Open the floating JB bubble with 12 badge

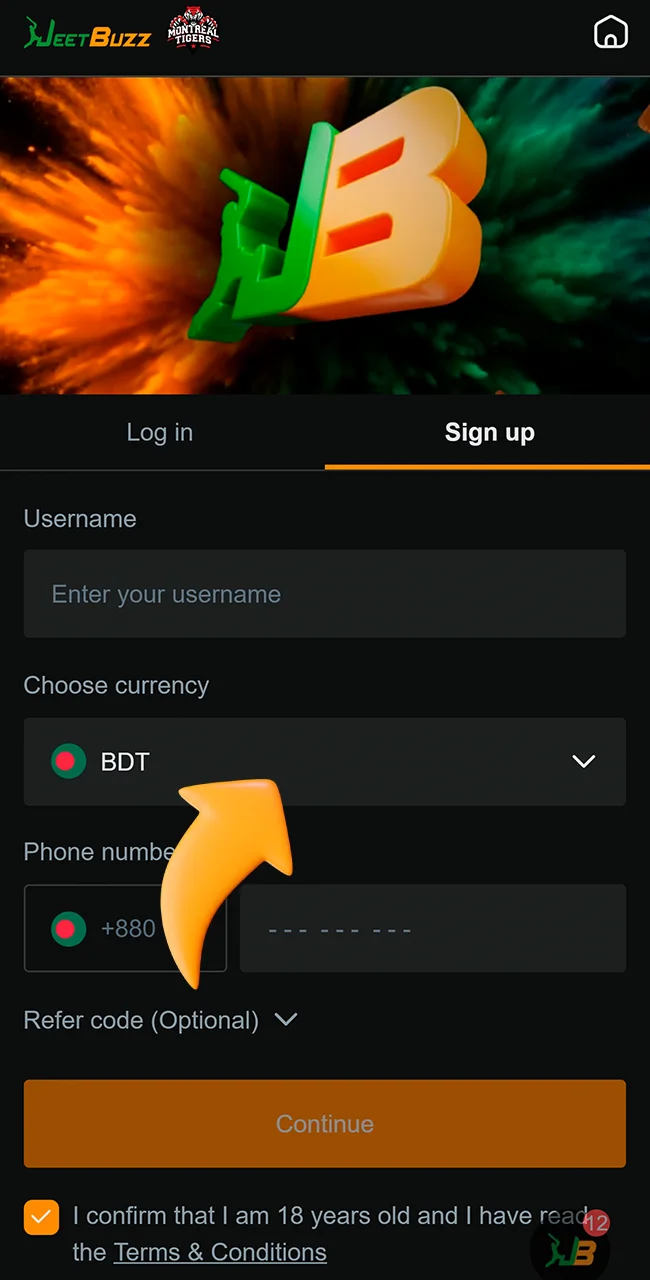click(x=570, y=1246)
